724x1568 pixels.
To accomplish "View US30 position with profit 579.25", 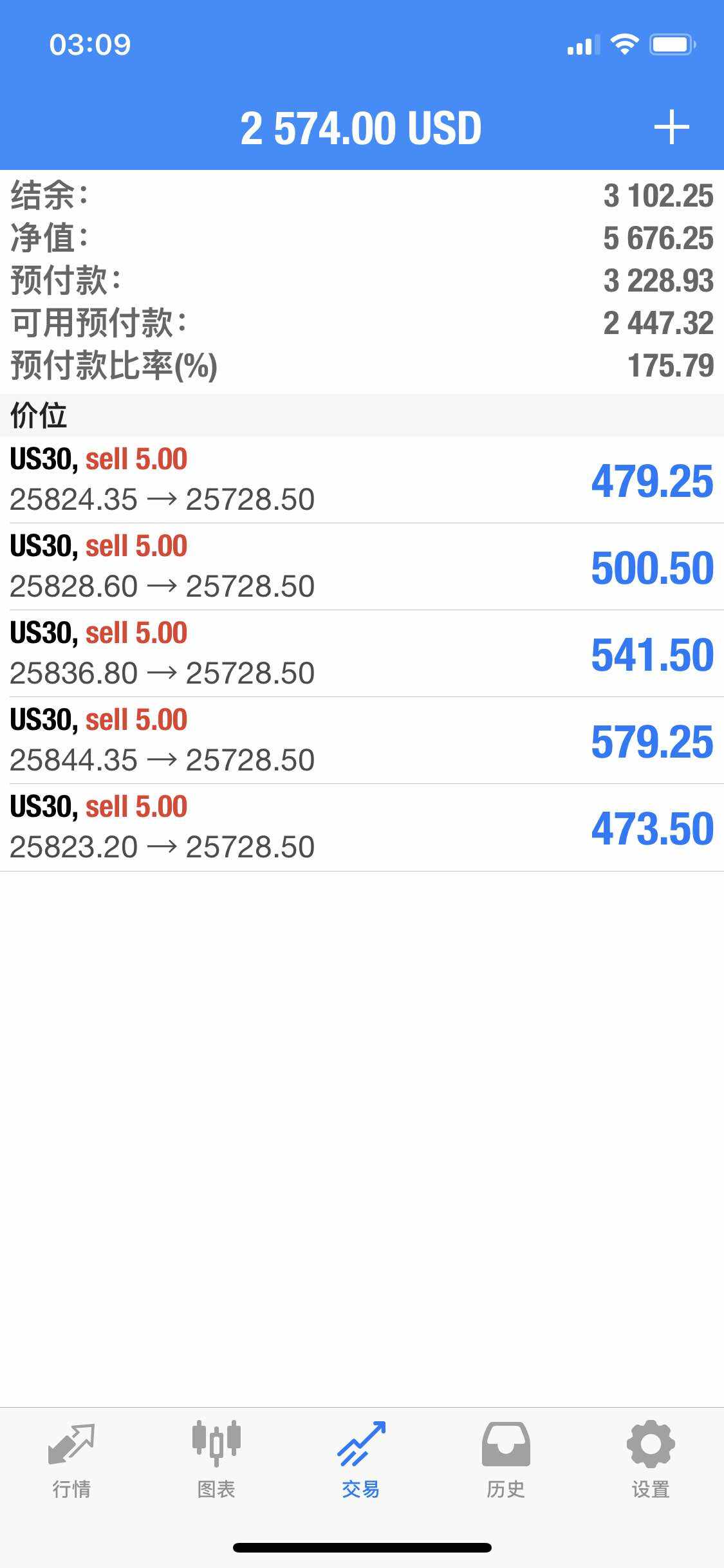I will click(x=360, y=740).
